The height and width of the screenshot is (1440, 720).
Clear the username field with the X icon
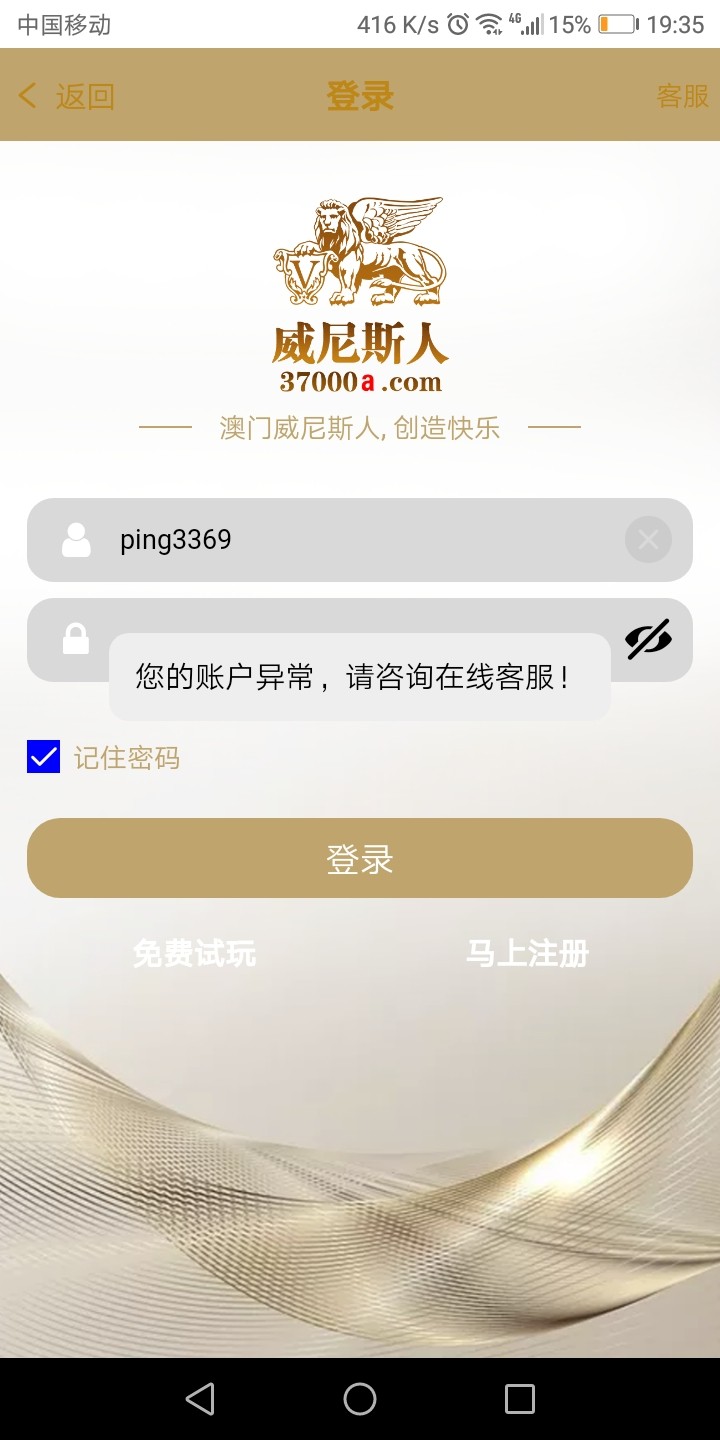pyautogui.click(x=648, y=540)
